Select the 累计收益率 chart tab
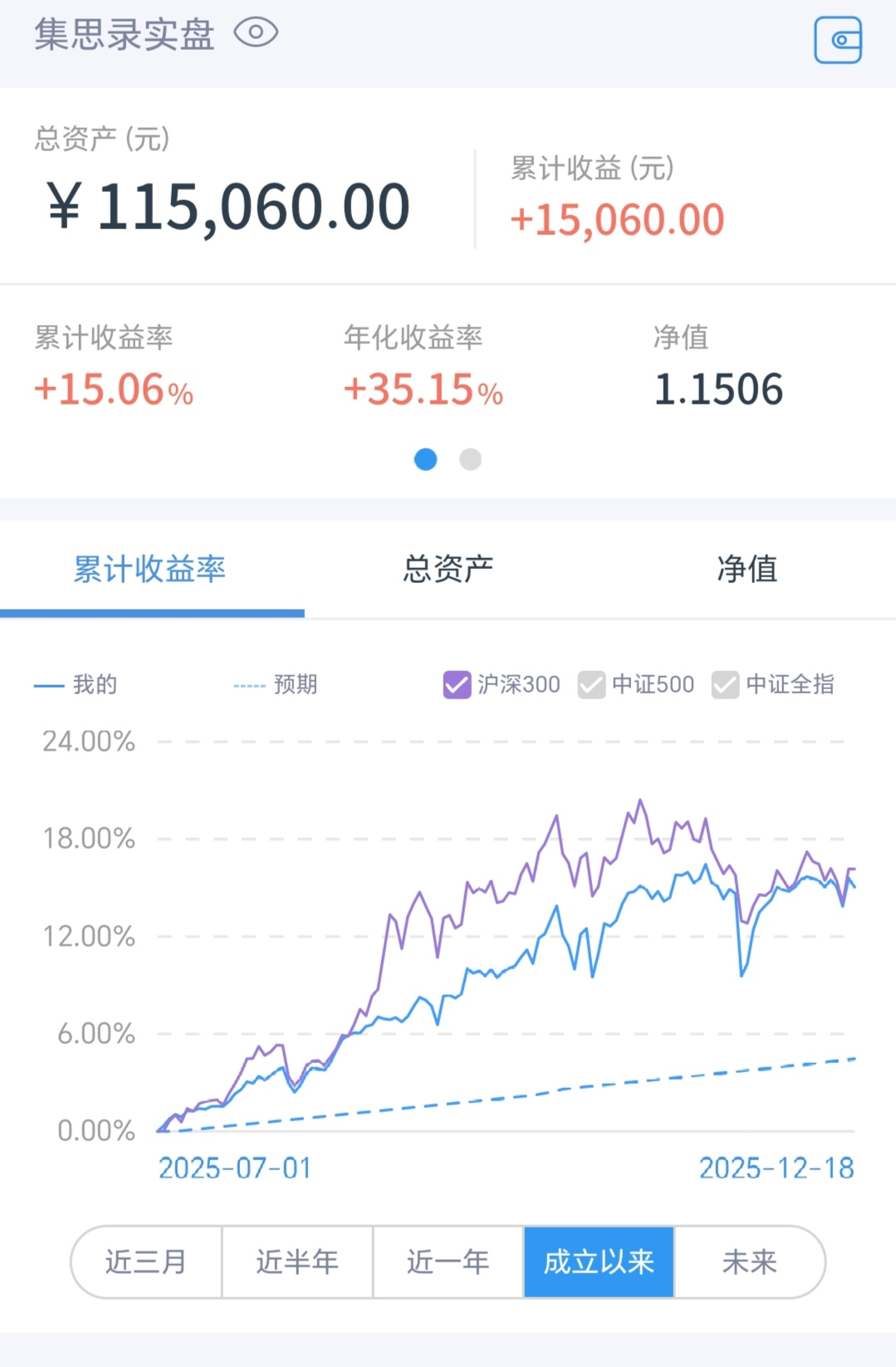 [149, 570]
